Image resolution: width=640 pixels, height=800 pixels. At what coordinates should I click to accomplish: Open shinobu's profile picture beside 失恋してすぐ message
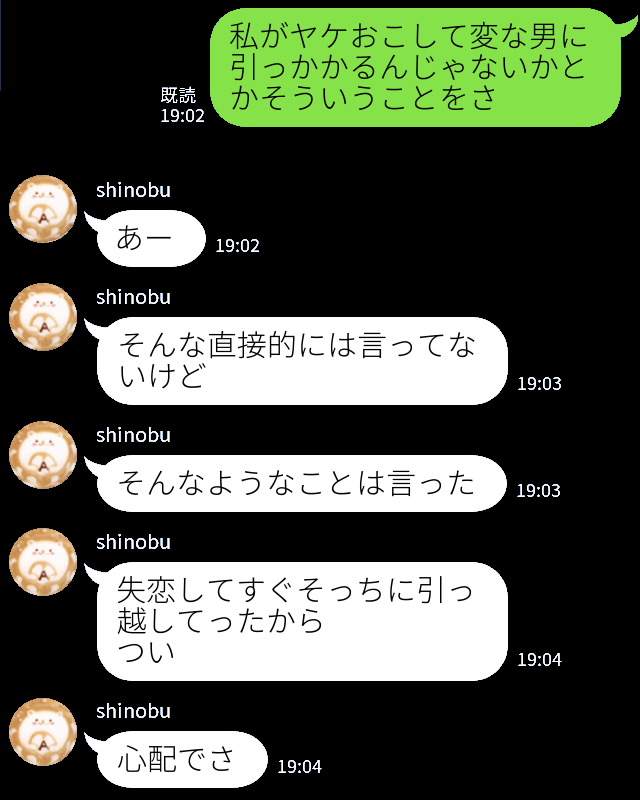tap(43, 562)
